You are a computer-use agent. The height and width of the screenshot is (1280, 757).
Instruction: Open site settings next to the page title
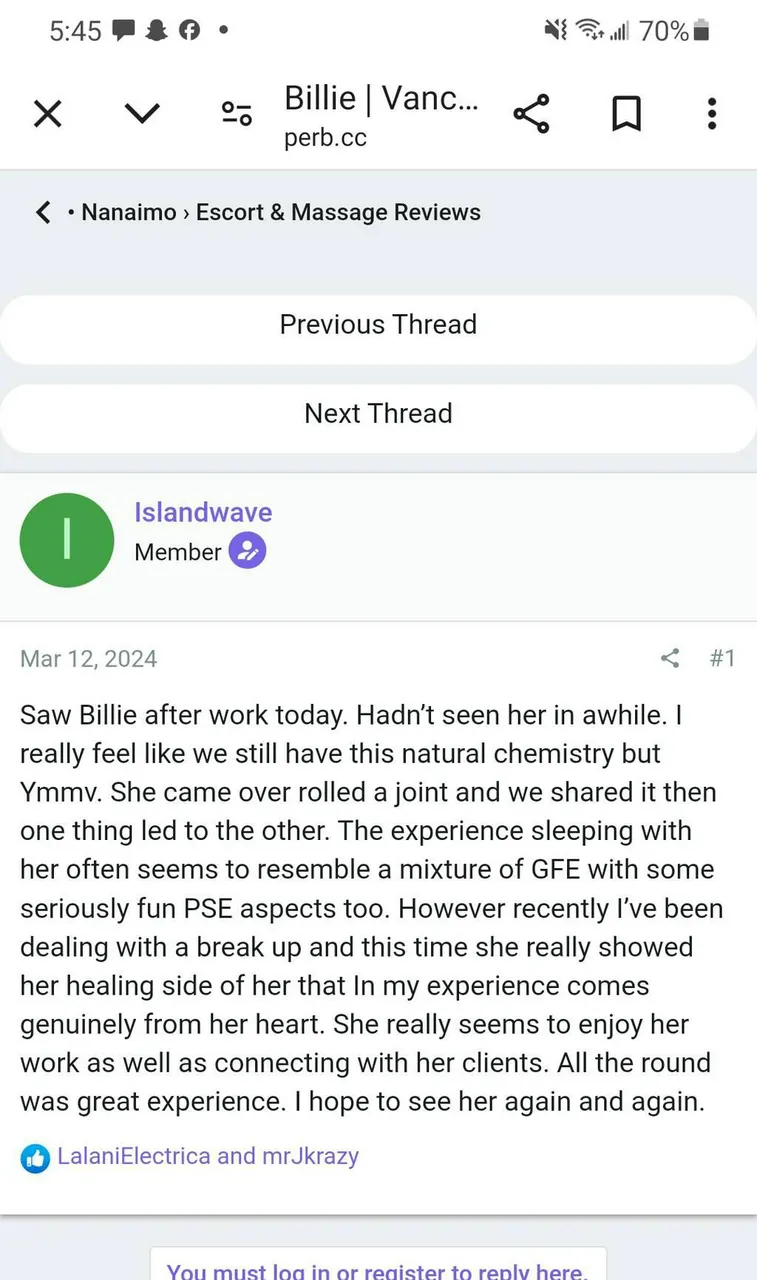click(236, 114)
